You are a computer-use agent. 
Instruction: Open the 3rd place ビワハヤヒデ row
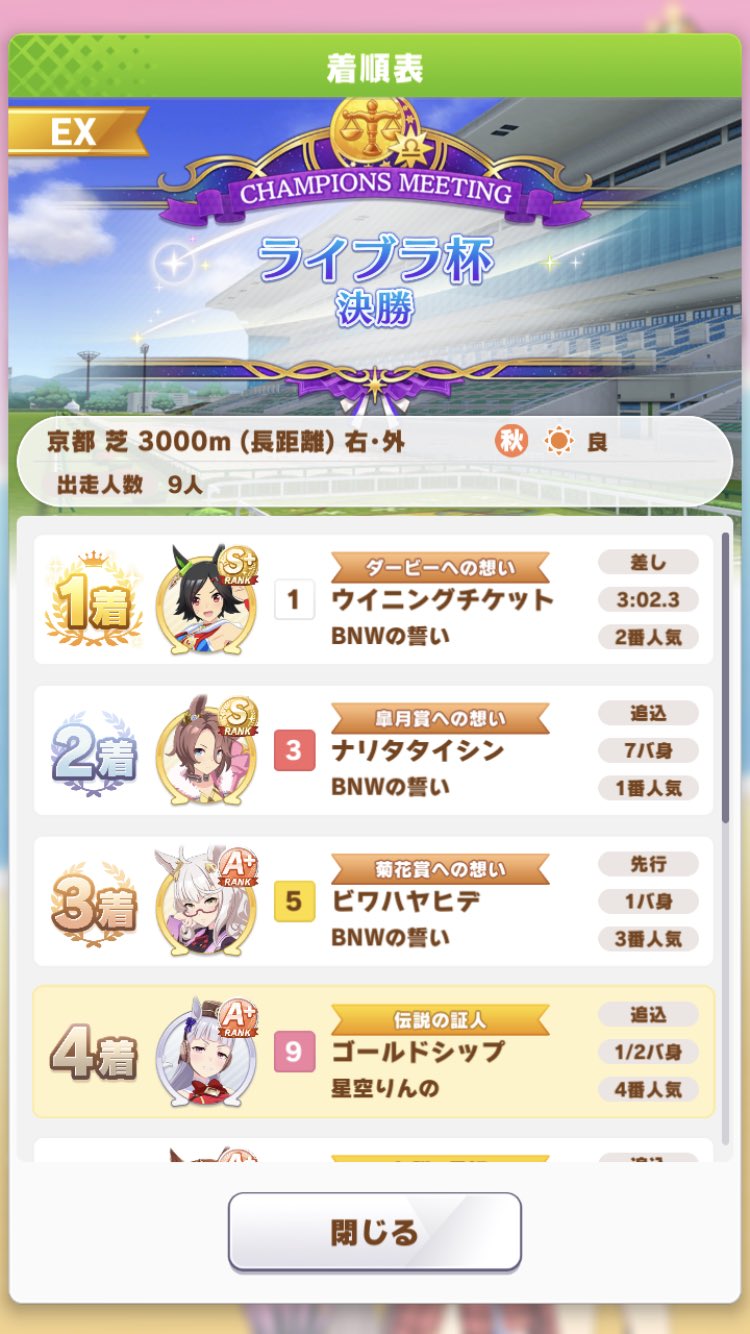pos(374,901)
